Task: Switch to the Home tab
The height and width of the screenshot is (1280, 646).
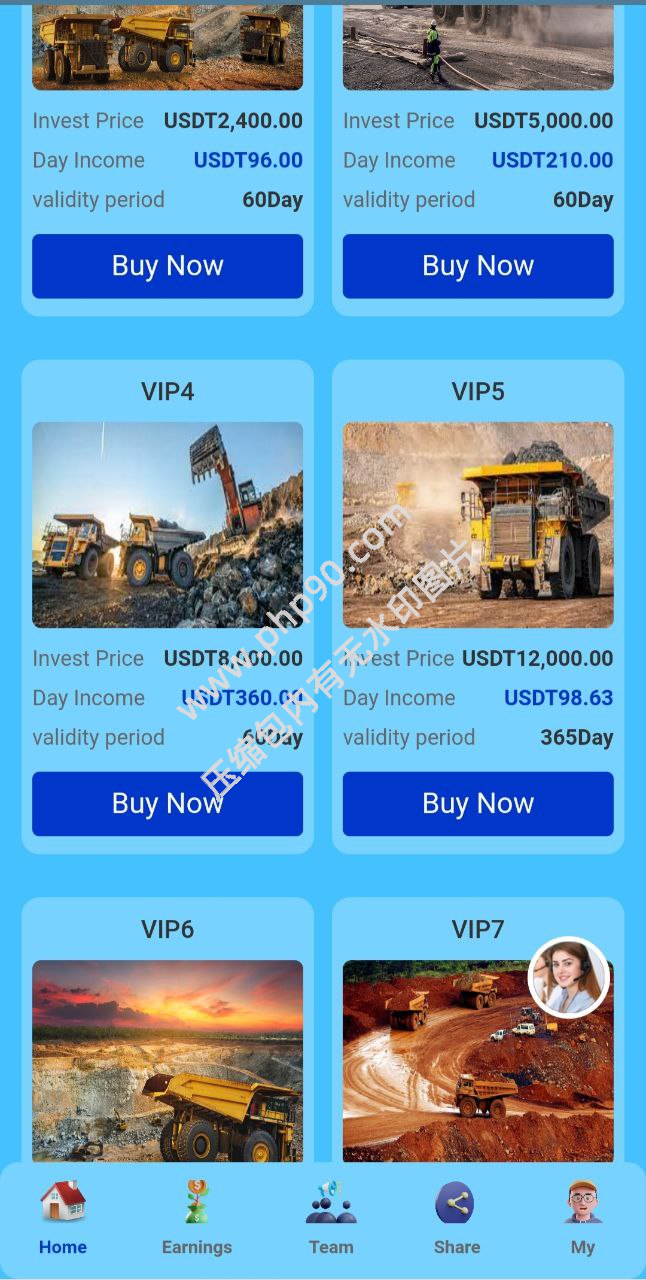Action: point(63,1217)
